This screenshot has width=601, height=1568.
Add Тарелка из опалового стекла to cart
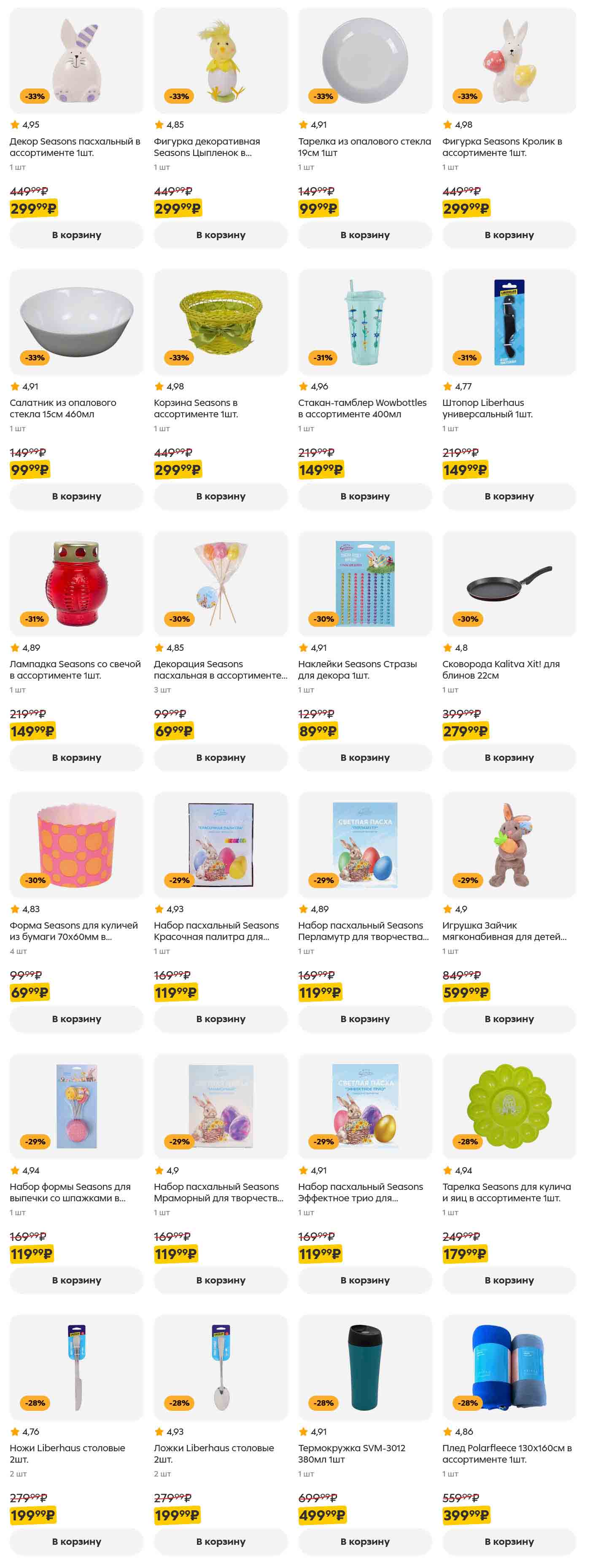pyautogui.click(x=365, y=235)
